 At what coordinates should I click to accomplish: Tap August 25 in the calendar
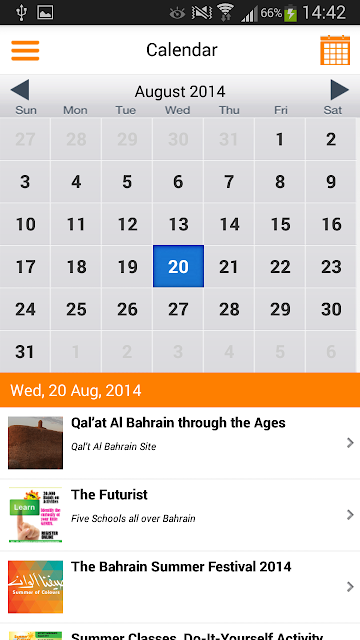pos(76,309)
